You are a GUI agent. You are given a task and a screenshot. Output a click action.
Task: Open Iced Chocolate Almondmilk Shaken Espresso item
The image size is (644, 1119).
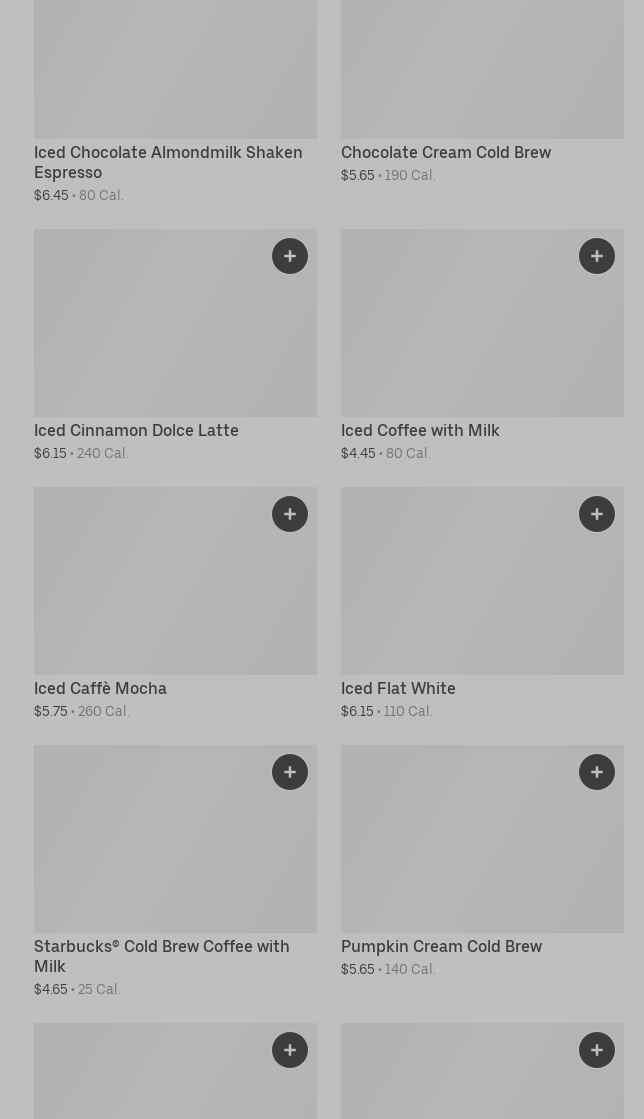tap(168, 162)
